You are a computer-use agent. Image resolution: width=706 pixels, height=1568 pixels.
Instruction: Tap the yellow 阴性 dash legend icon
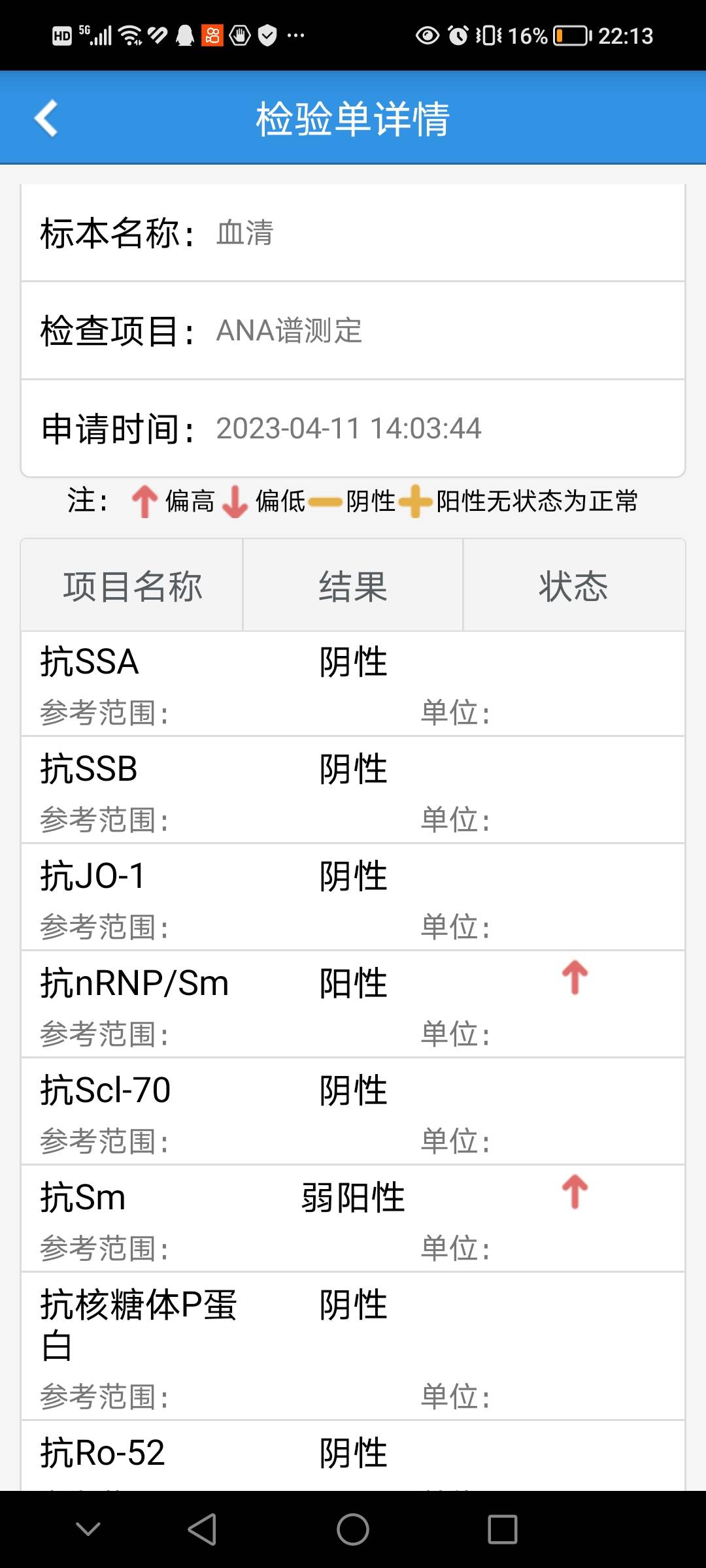[x=327, y=502]
